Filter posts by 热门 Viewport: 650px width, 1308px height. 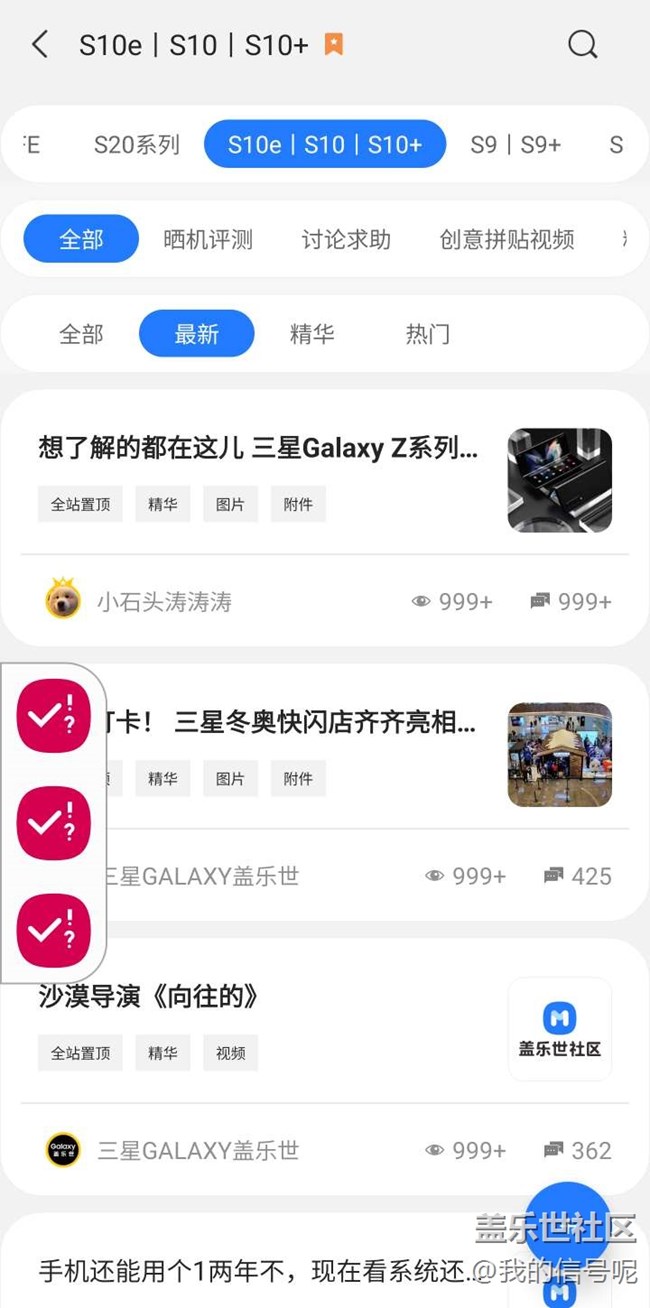(x=427, y=334)
